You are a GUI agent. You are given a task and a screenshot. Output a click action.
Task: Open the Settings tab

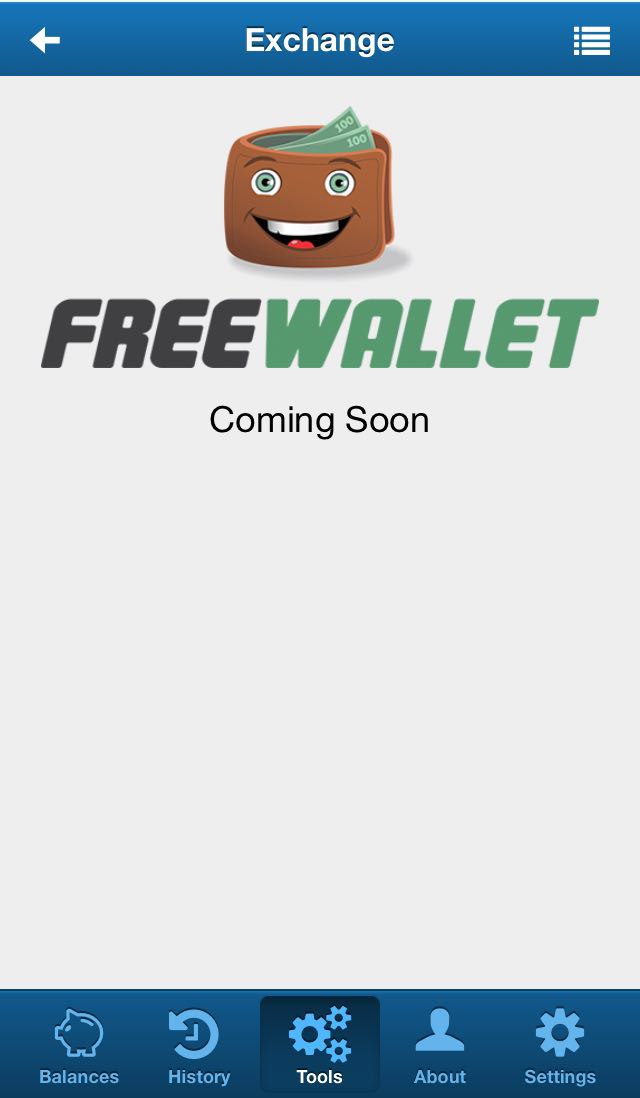click(560, 1045)
